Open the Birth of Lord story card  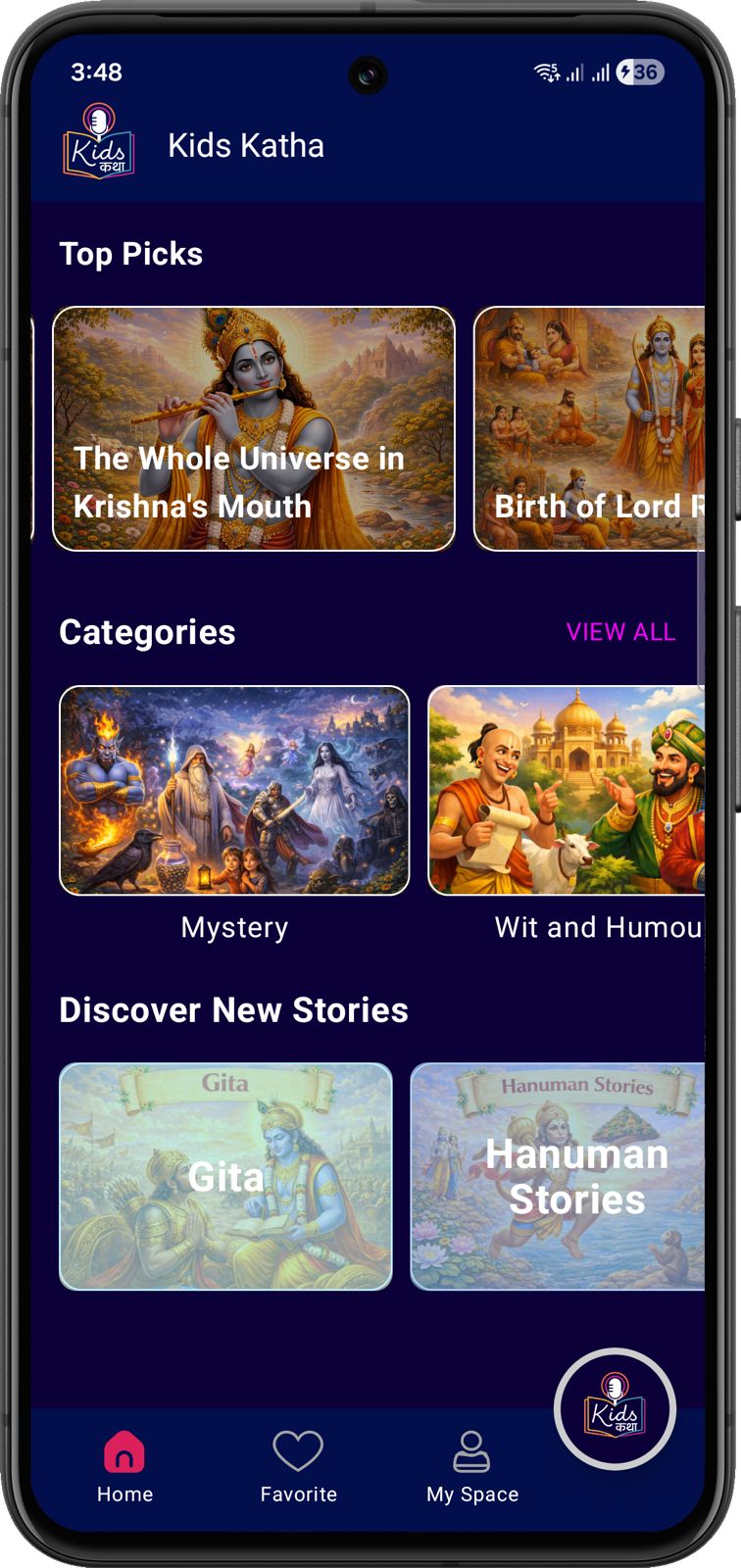[x=589, y=428]
